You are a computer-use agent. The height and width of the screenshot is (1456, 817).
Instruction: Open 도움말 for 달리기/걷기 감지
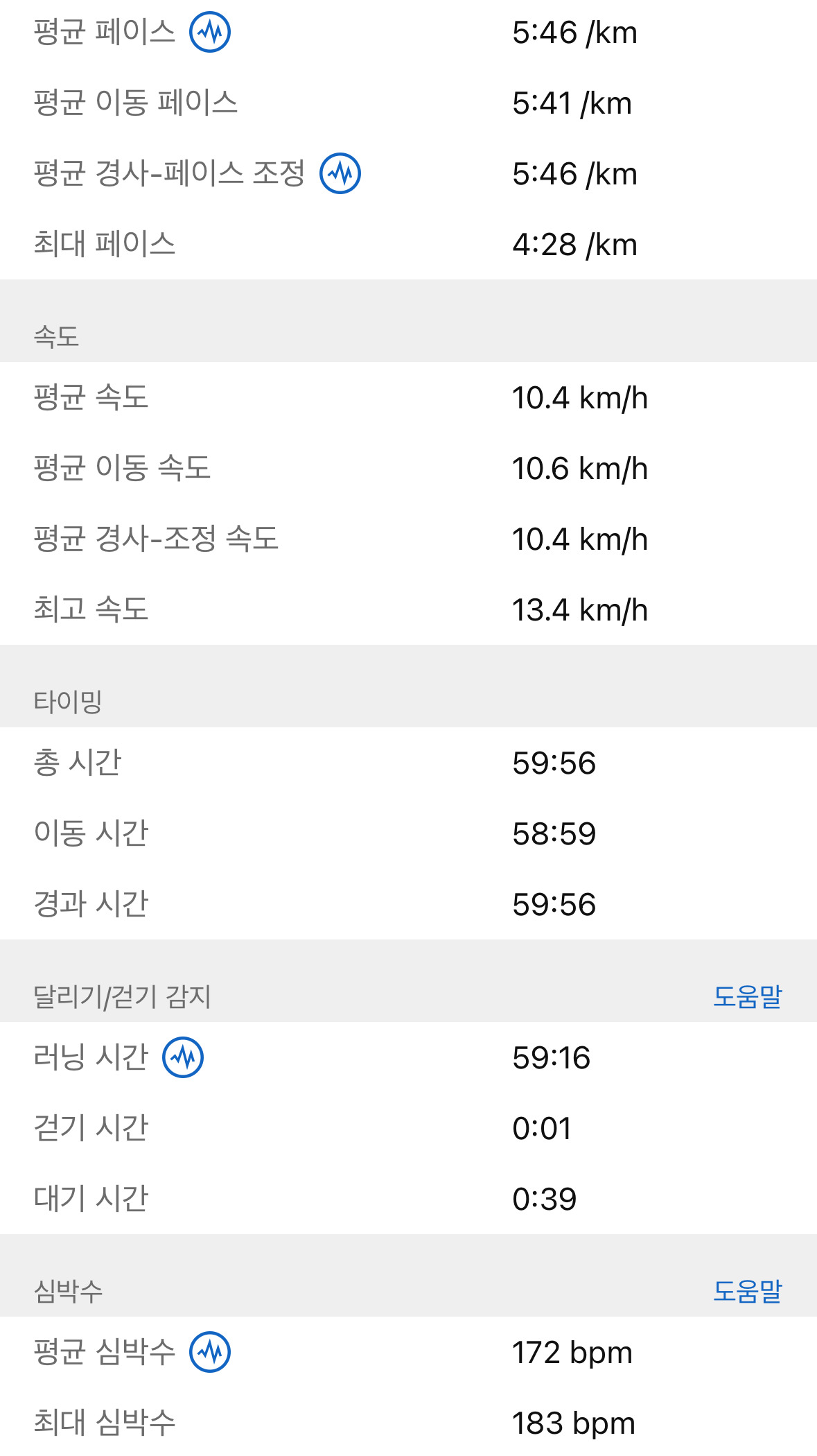point(747,996)
